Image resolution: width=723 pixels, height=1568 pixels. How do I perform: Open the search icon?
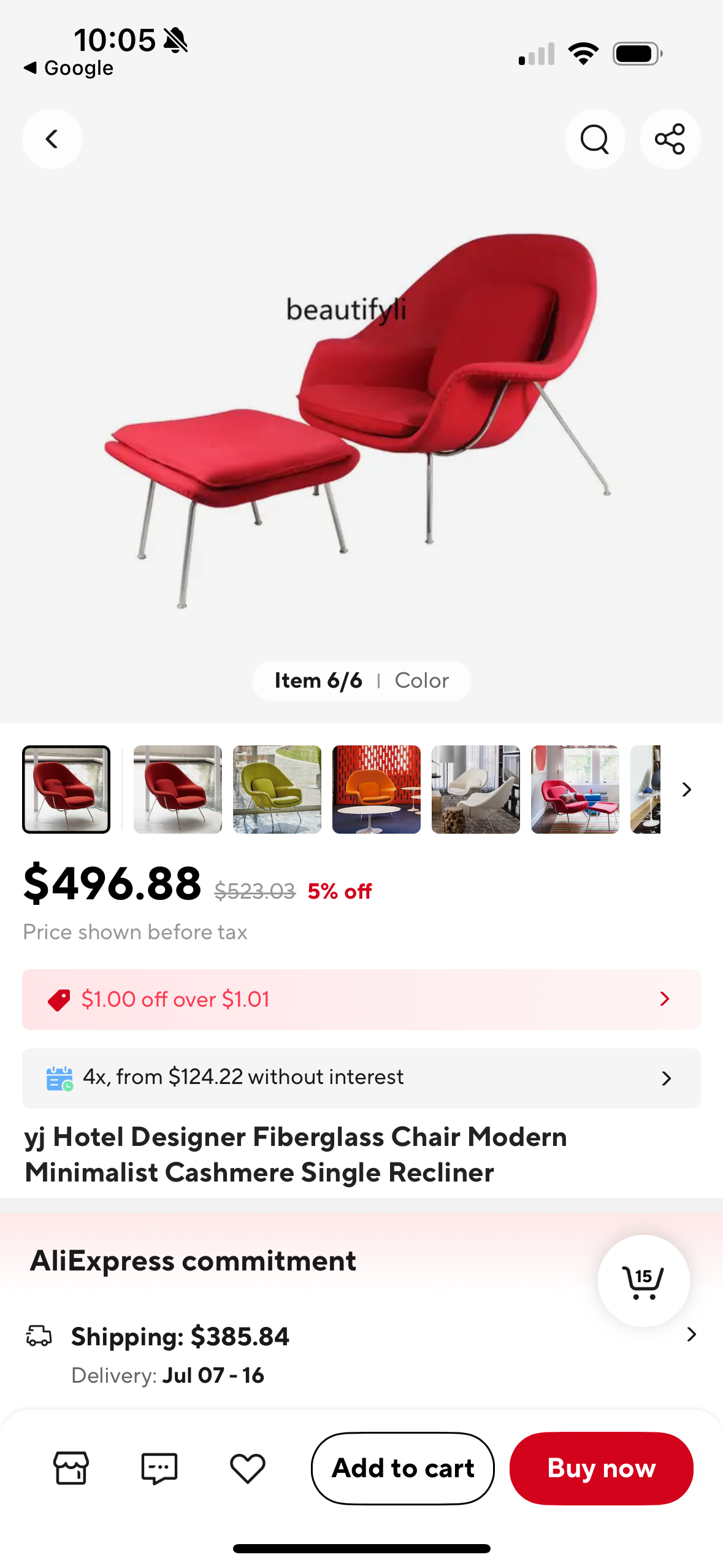pyautogui.click(x=594, y=139)
